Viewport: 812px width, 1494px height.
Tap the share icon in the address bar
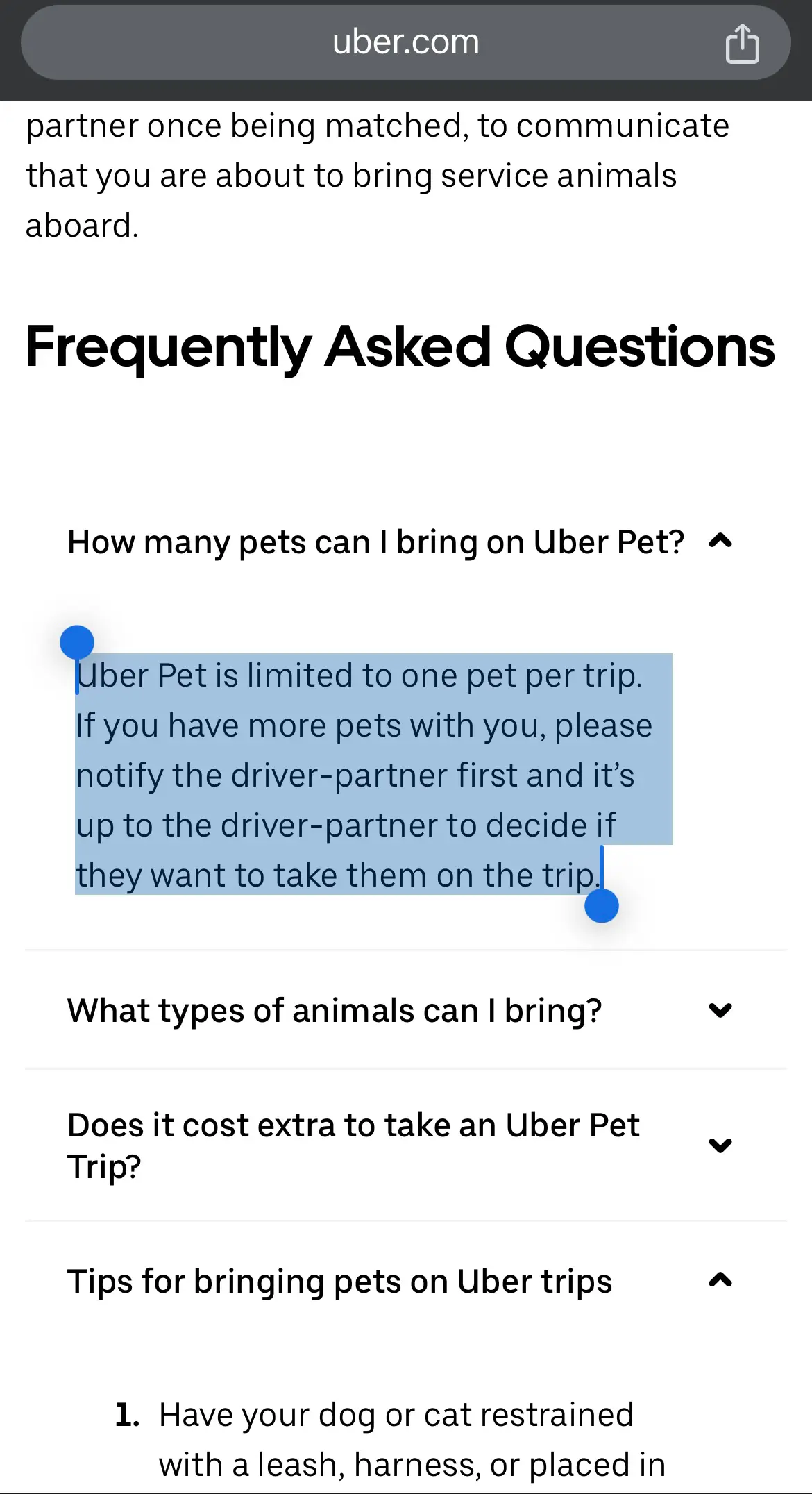pos(742,42)
